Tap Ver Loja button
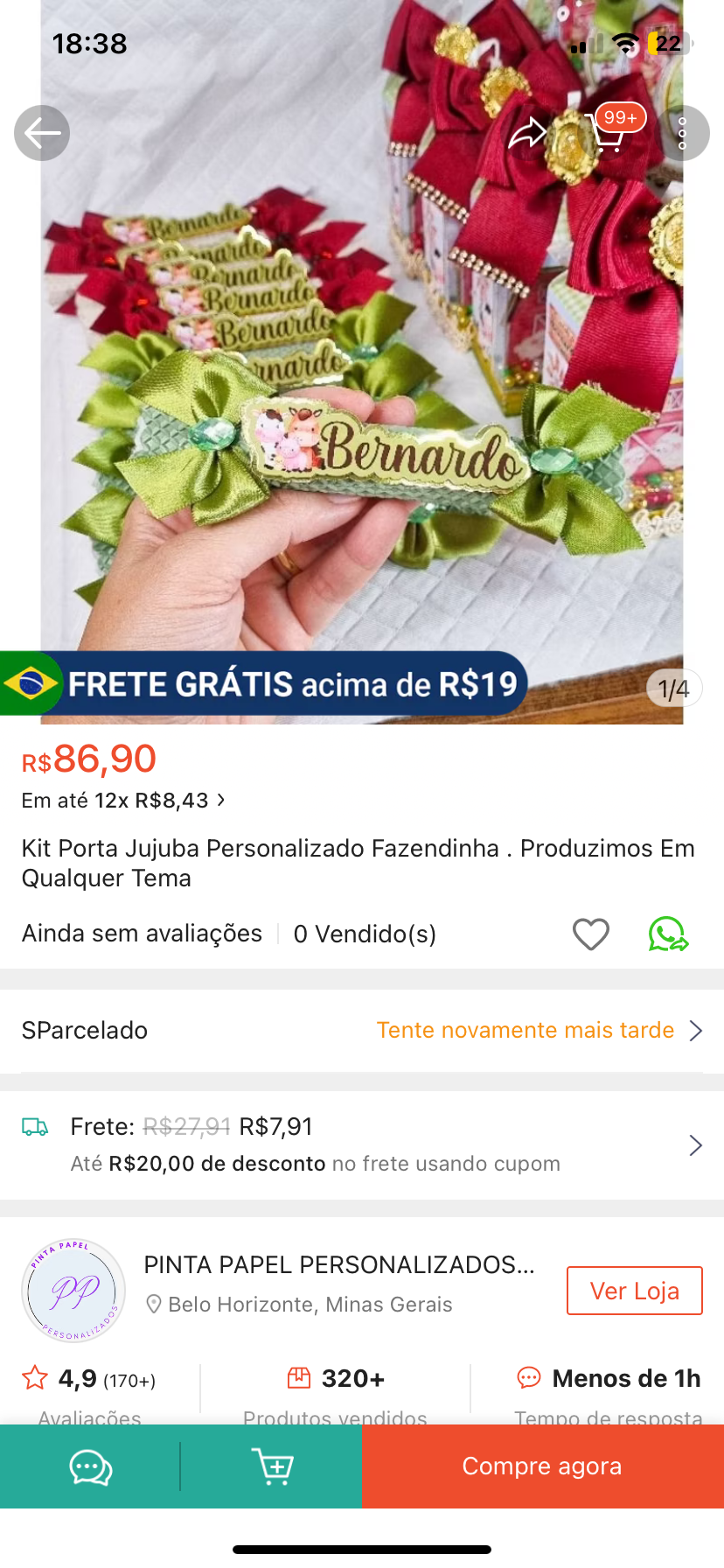This screenshot has height=1568, width=724. click(x=634, y=1291)
